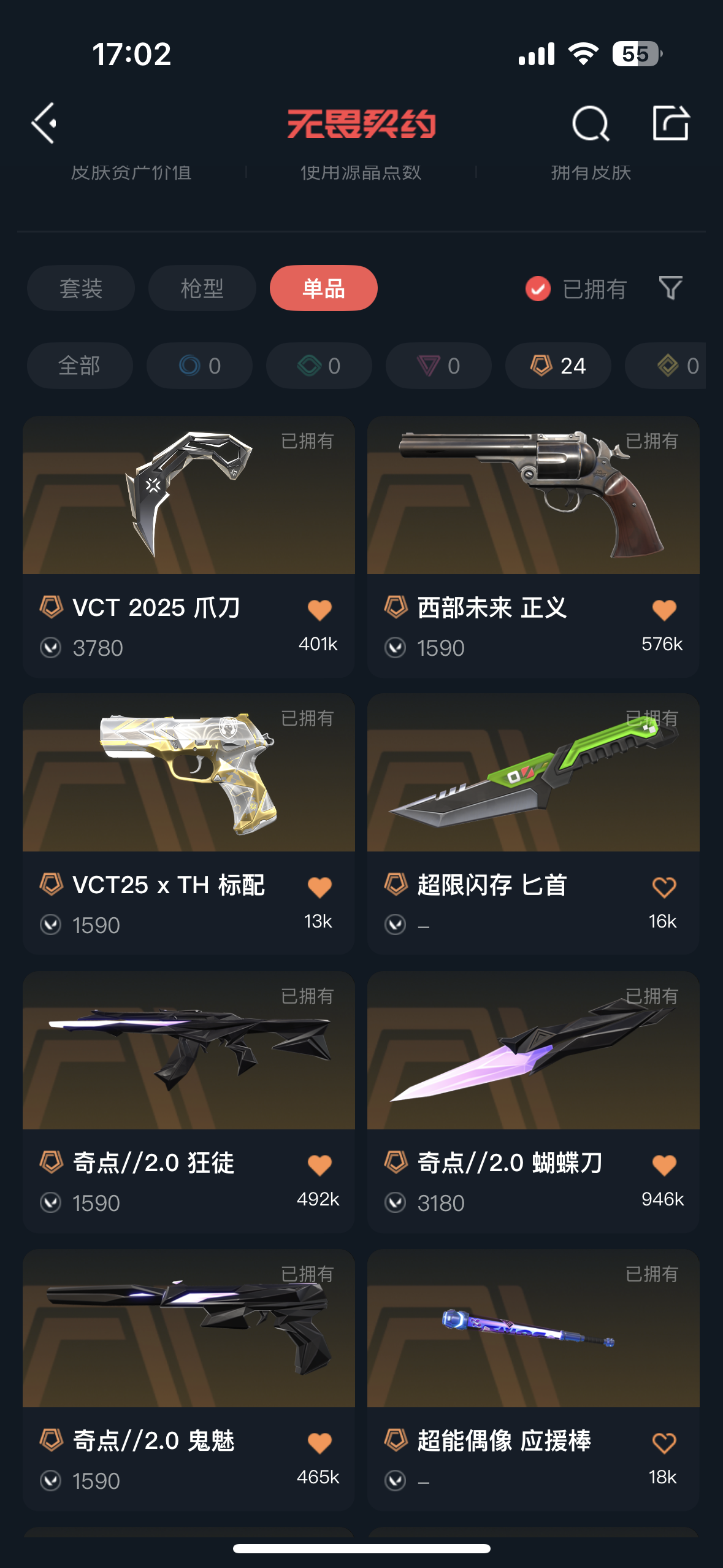
Task: Open the search magnifier icon
Action: click(590, 123)
